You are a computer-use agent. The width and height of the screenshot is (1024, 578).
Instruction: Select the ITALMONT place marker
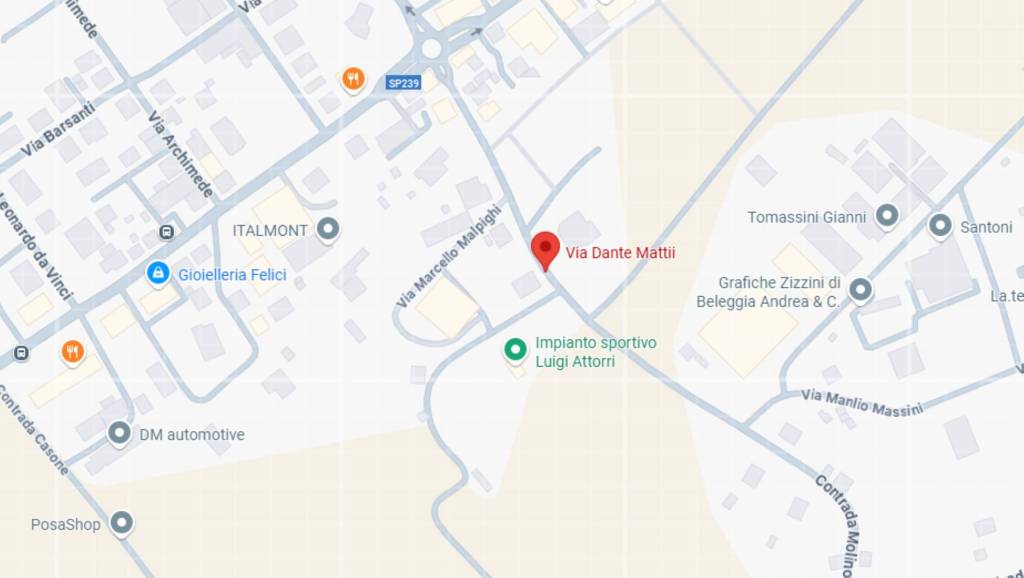pyautogui.click(x=328, y=230)
